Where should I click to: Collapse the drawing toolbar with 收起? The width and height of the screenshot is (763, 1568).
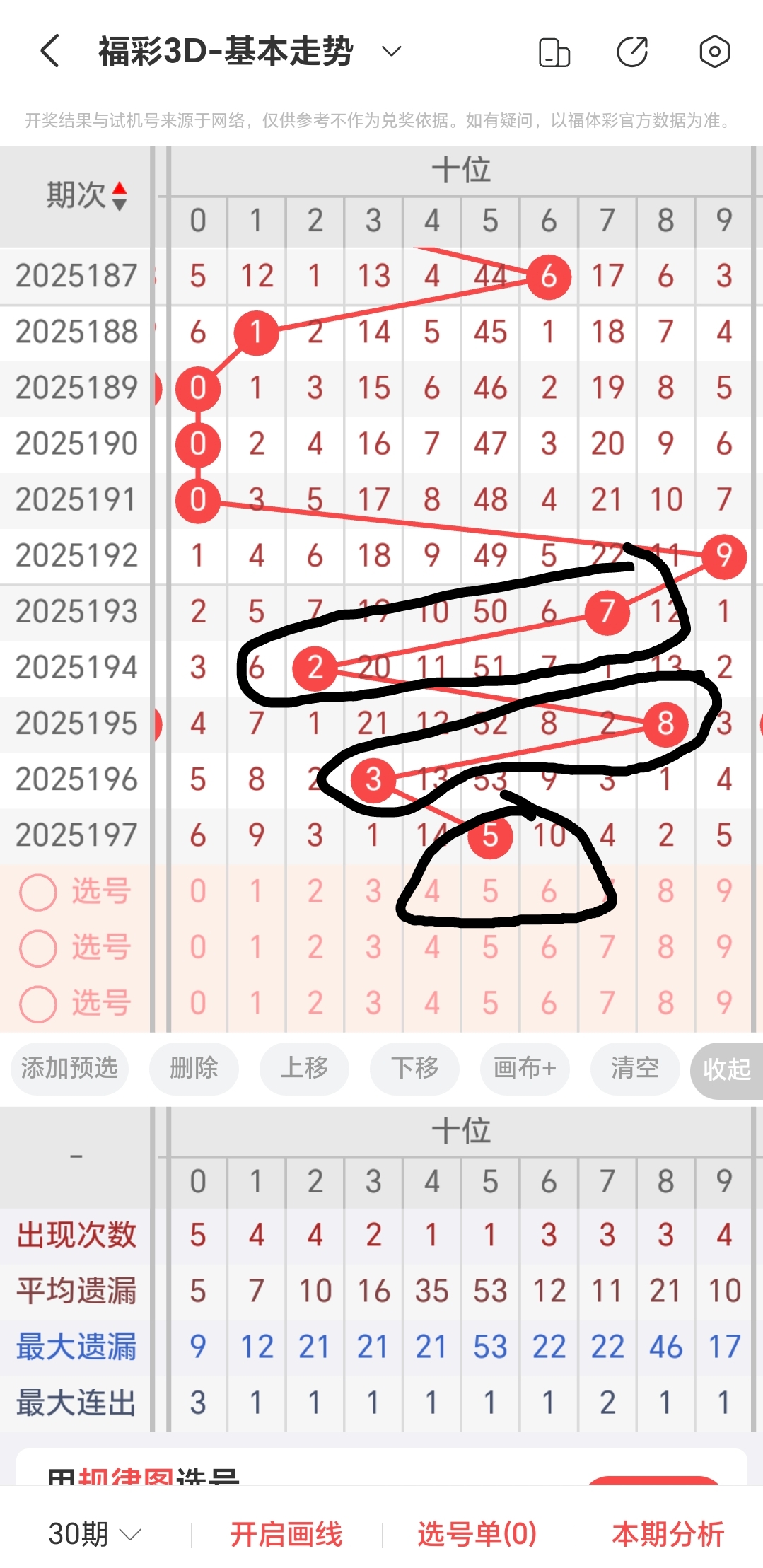728,1069
